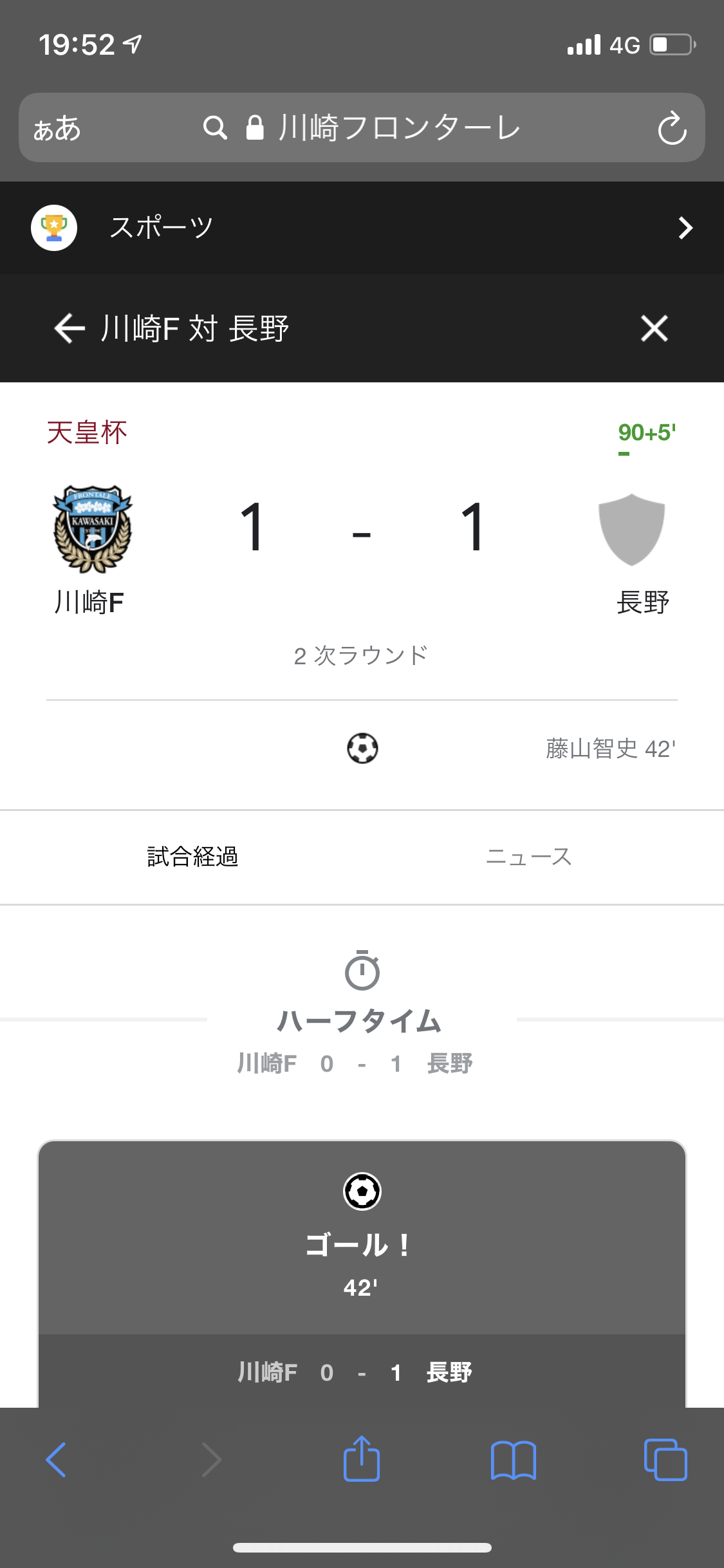Open the share sheet from the bottom toolbar
Image resolution: width=724 pixels, height=1568 pixels.
(x=361, y=1459)
